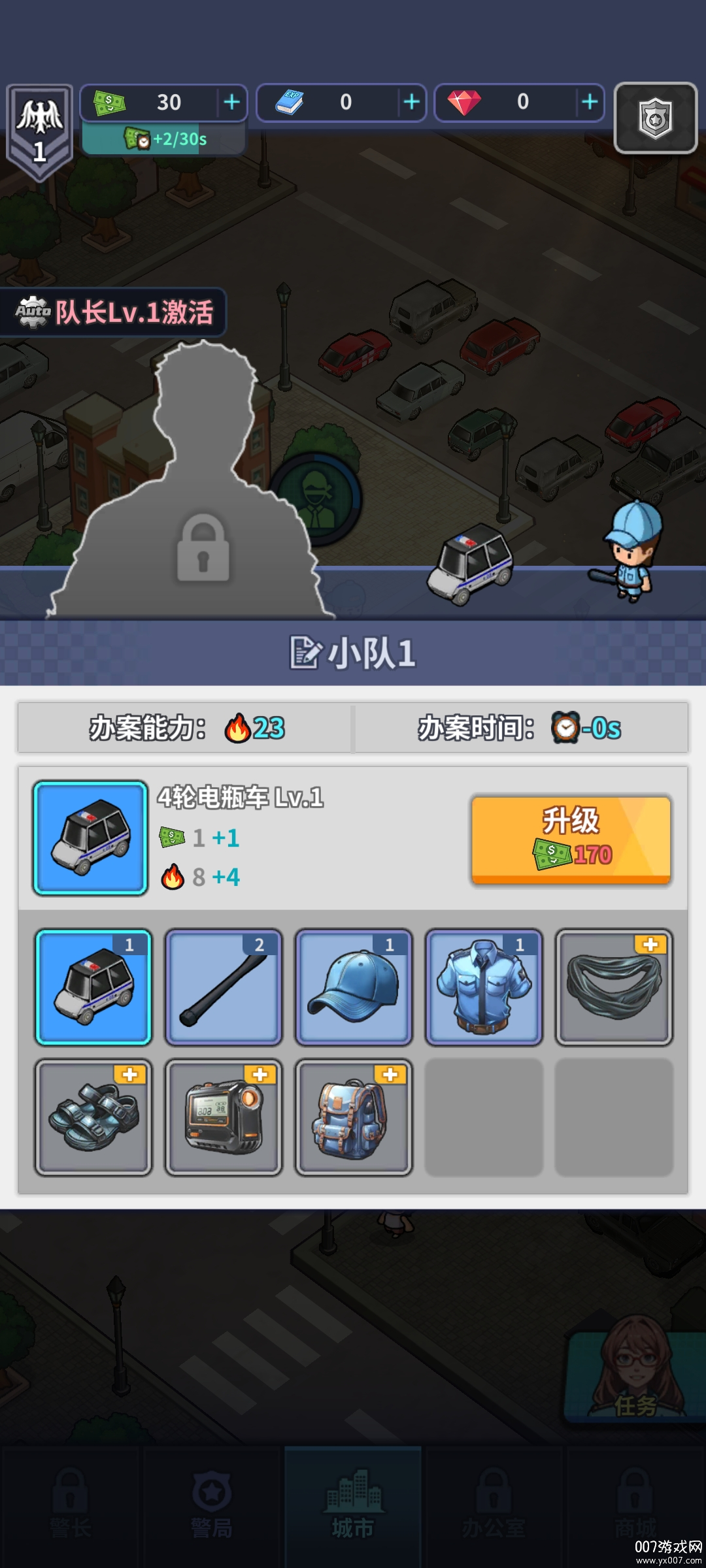
Task: Open the police badge panel top right
Action: pyautogui.click(x=656, y=118)
